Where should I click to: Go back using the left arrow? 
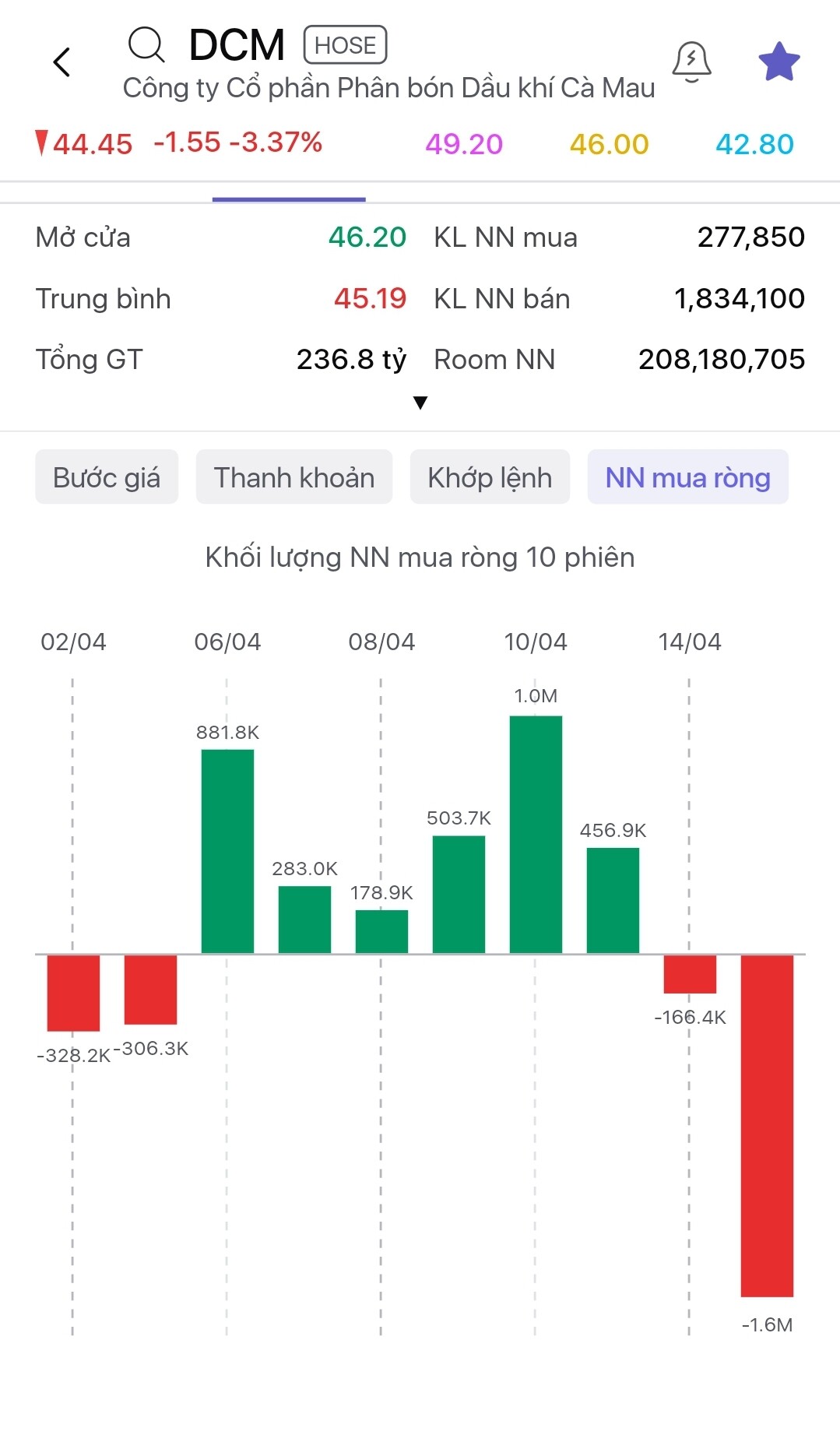pos(62,62)
